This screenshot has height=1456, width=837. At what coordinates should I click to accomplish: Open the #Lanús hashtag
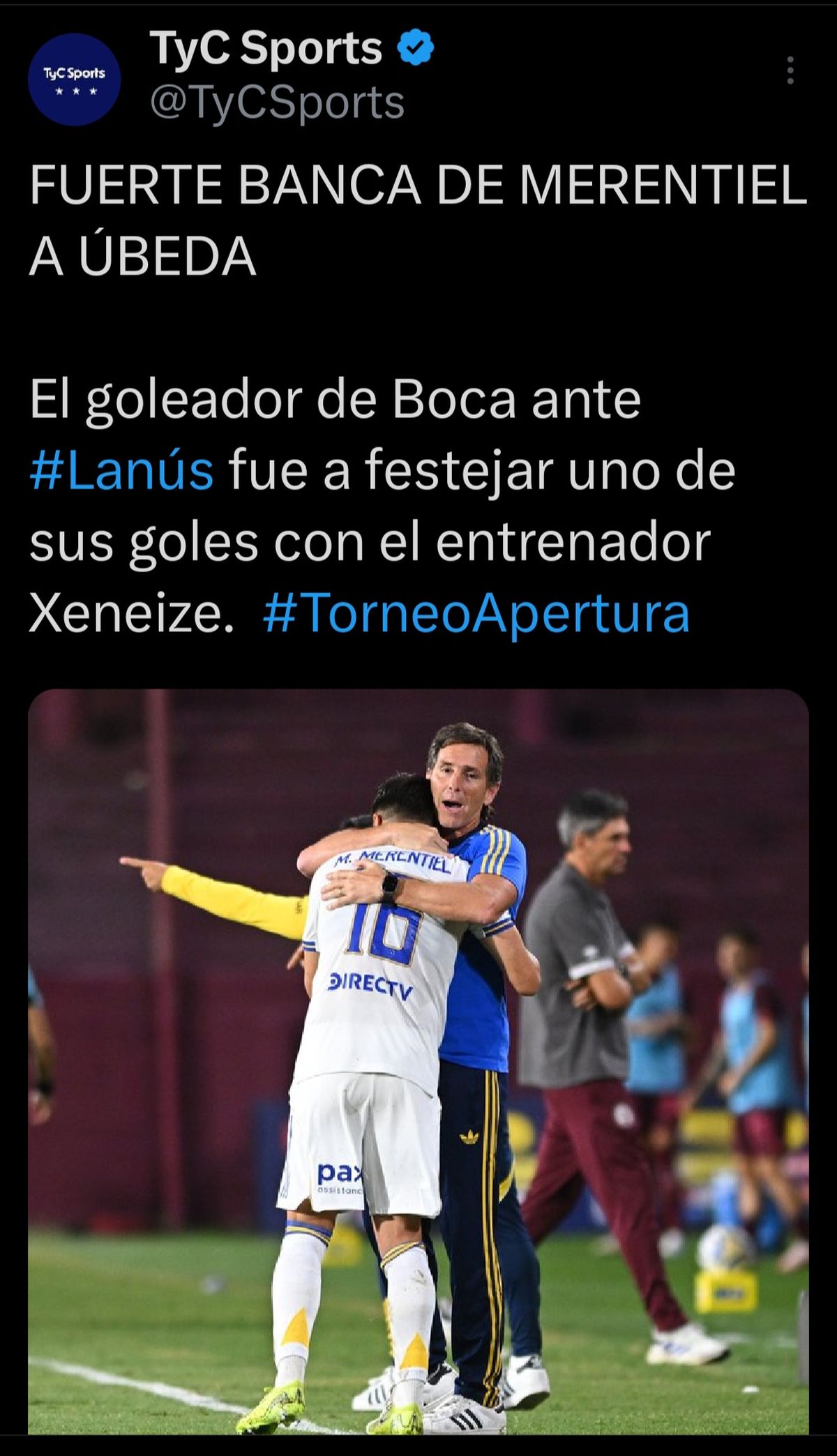(121, 470)
